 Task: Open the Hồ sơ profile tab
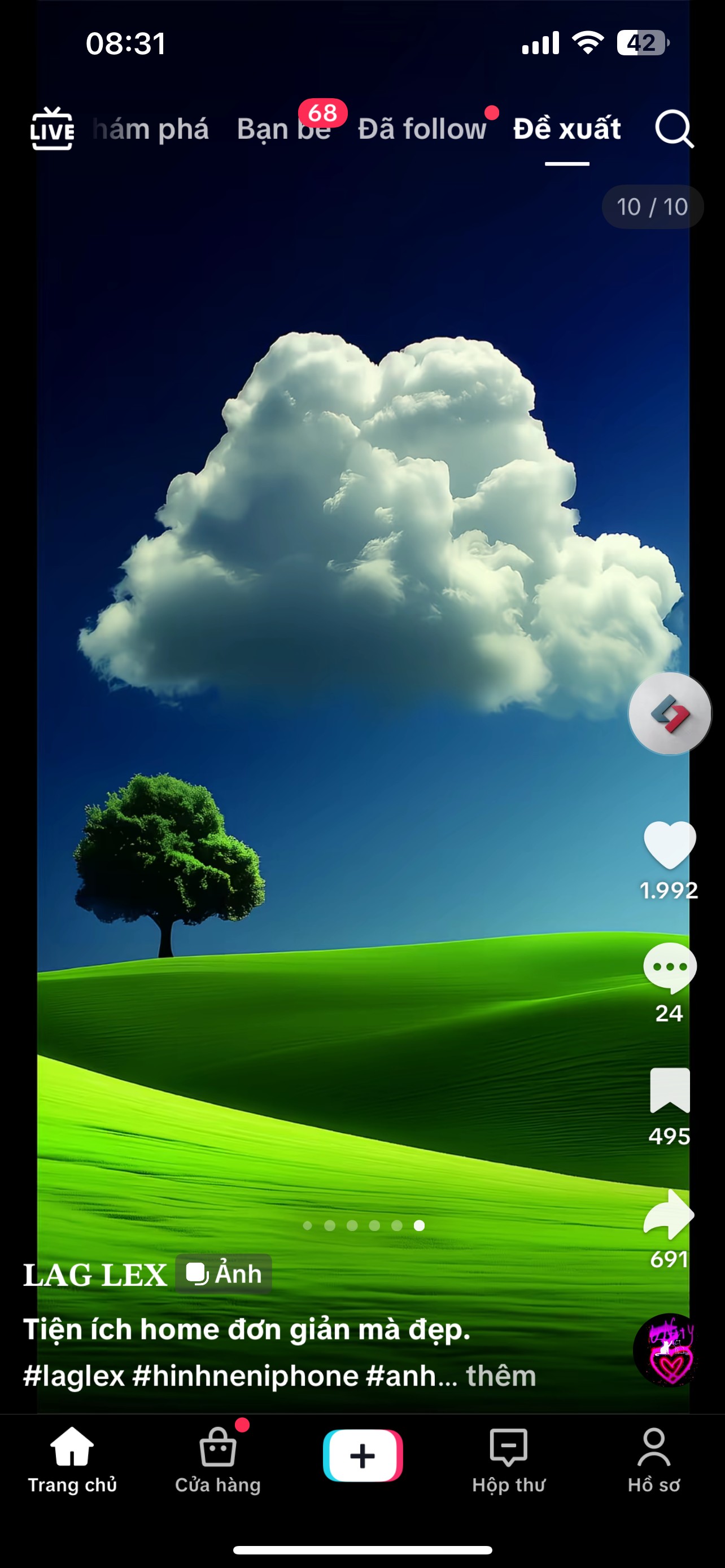[654, 1461]
